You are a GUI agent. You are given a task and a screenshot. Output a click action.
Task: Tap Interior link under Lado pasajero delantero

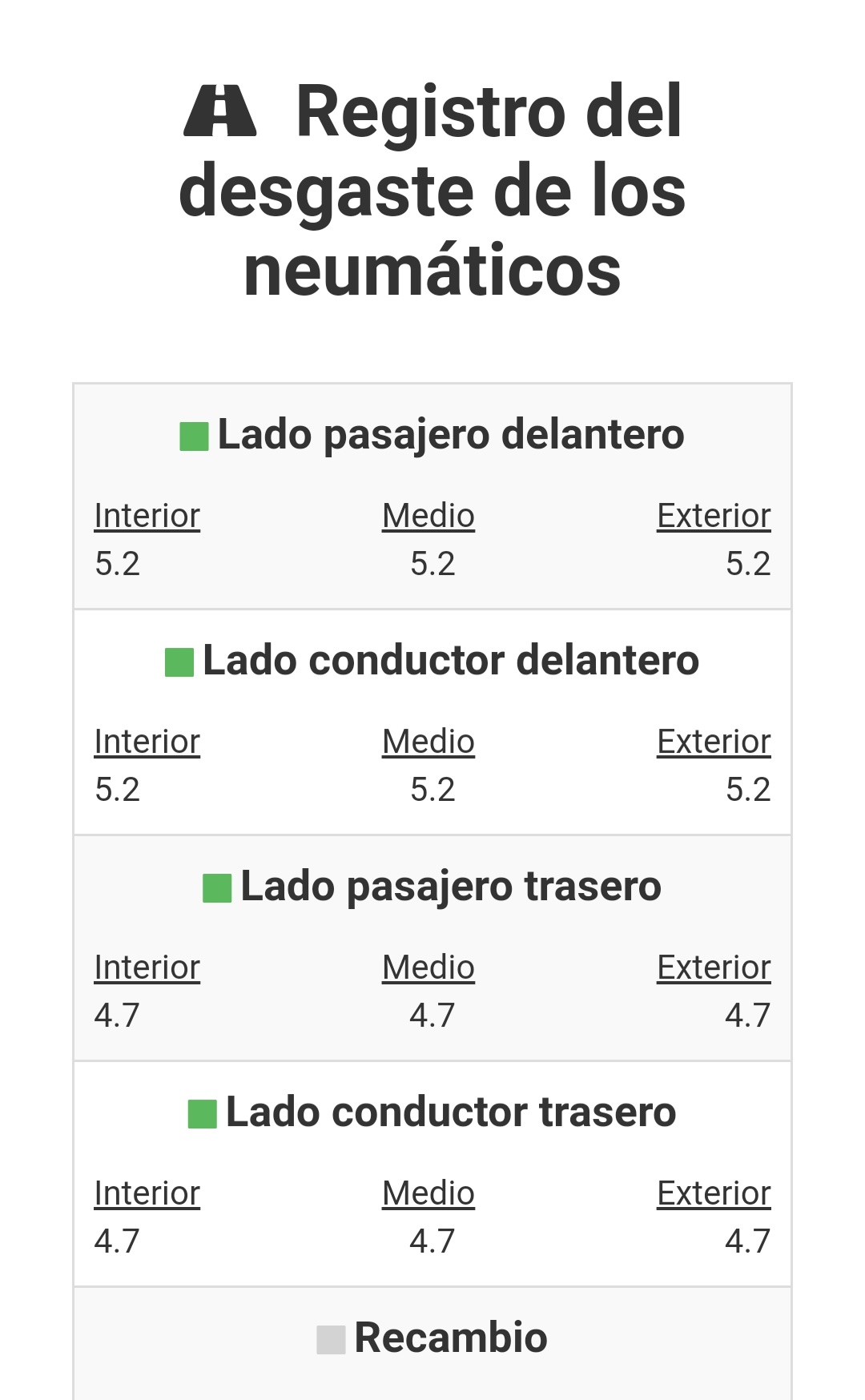click(x=147, y=516)
